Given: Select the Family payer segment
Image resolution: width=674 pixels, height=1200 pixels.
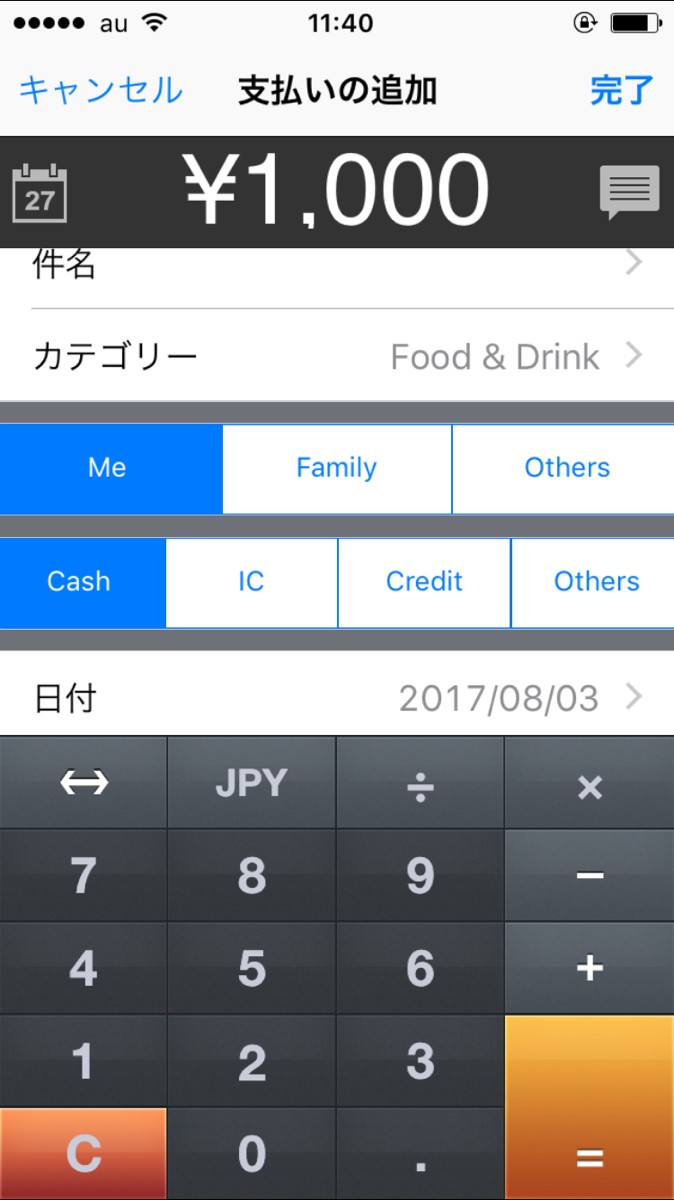Looking at the screenshot, I should [337, 468].
